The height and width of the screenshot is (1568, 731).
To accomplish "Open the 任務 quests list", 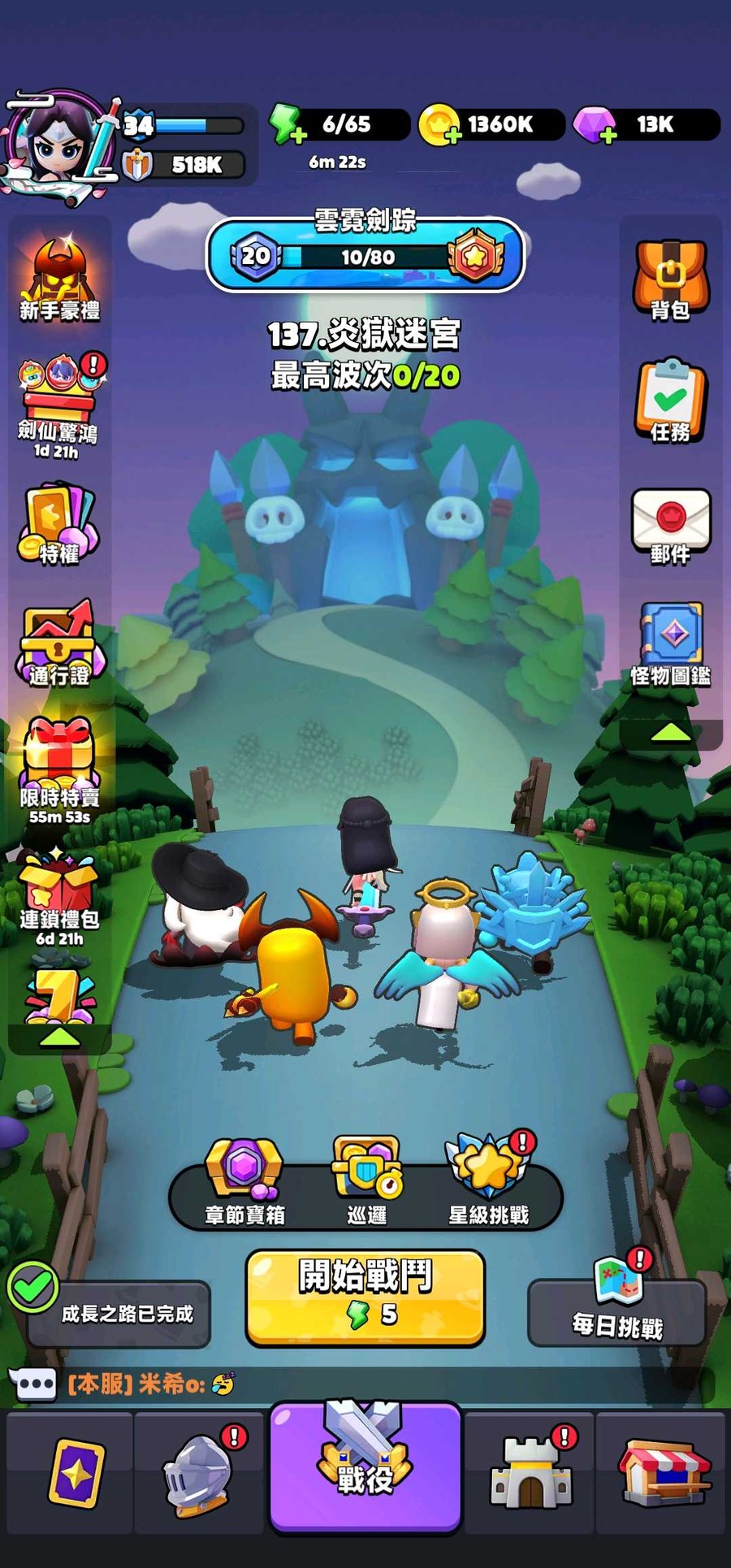I will coord(671,401).
